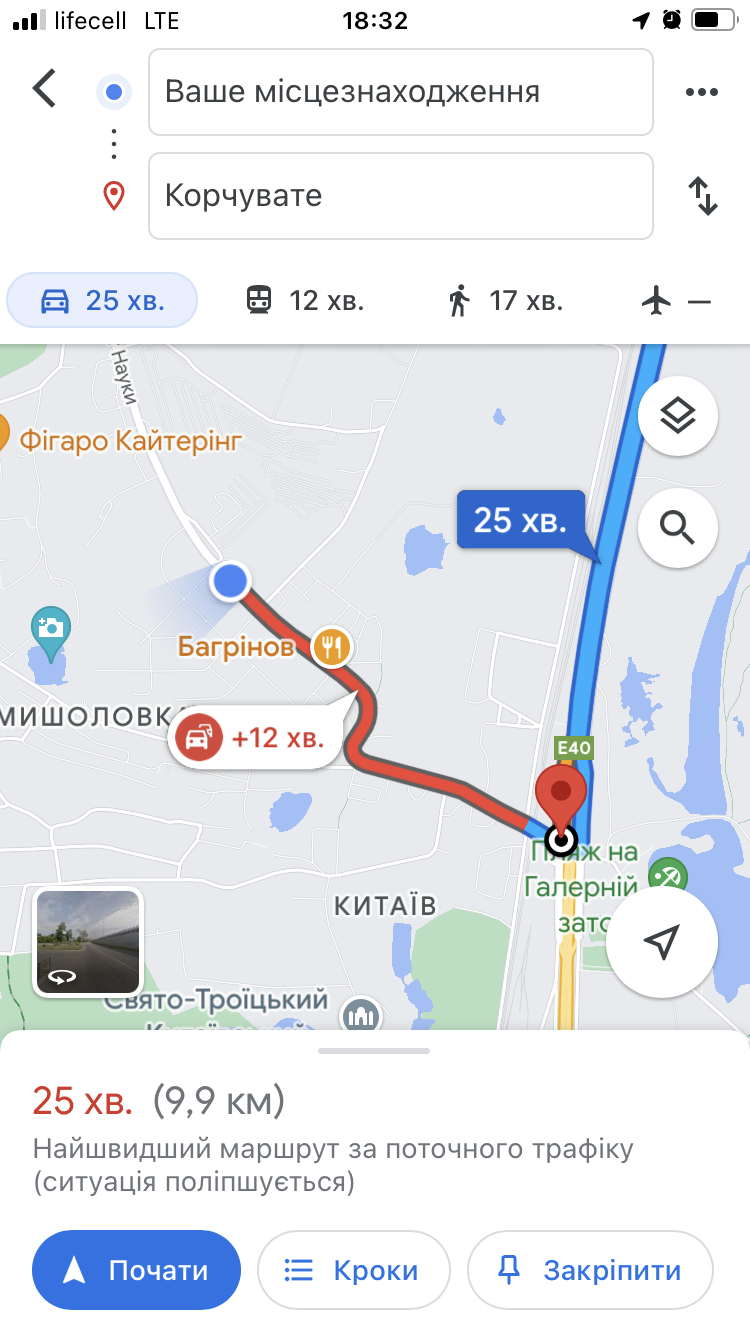Pin this route with Закріпити
This screenshot has width=750, height=1334.
pos(590,1270)
